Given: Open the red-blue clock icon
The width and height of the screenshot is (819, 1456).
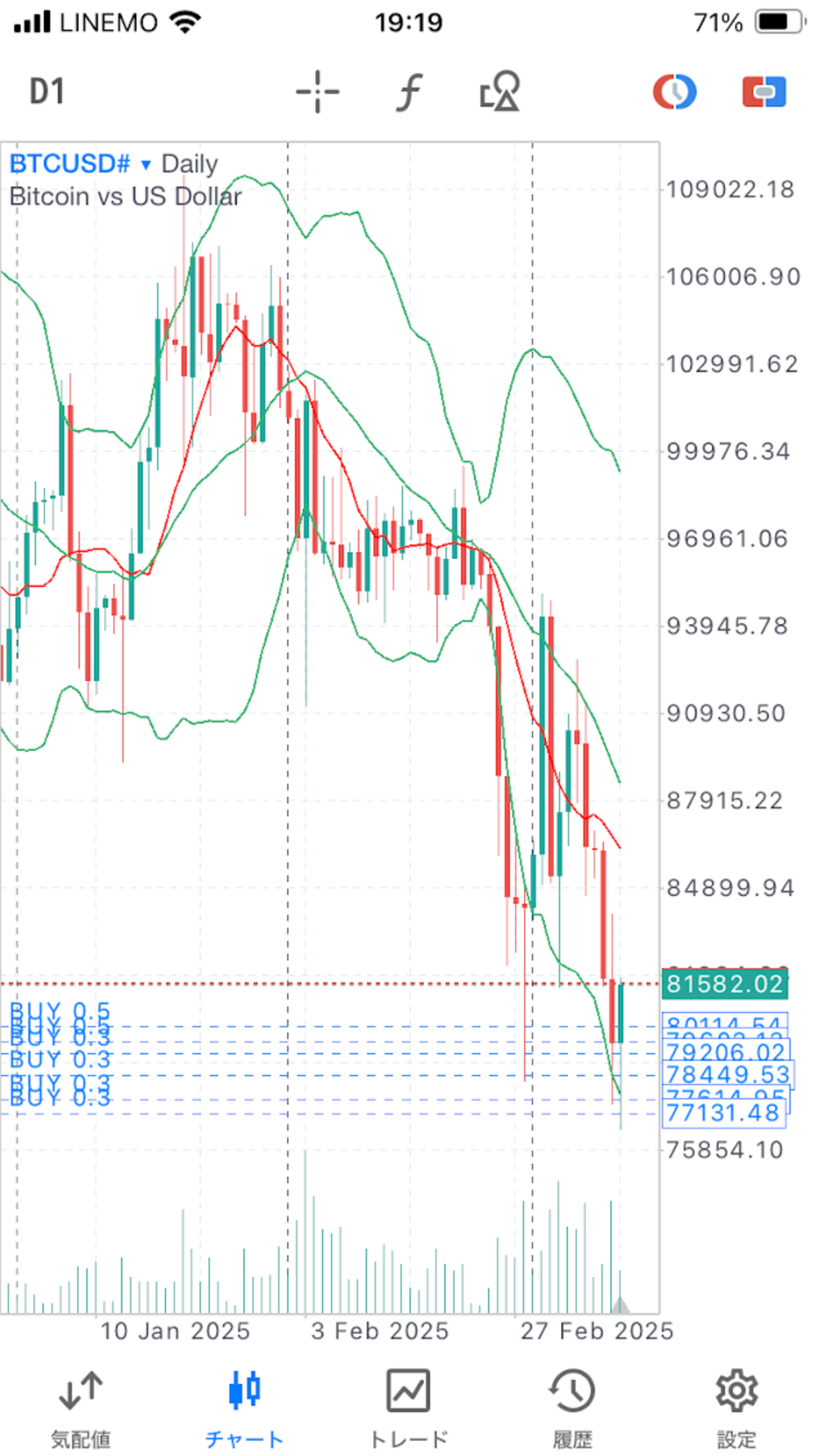Looking at the screenshot, I should tap(674, 92).
